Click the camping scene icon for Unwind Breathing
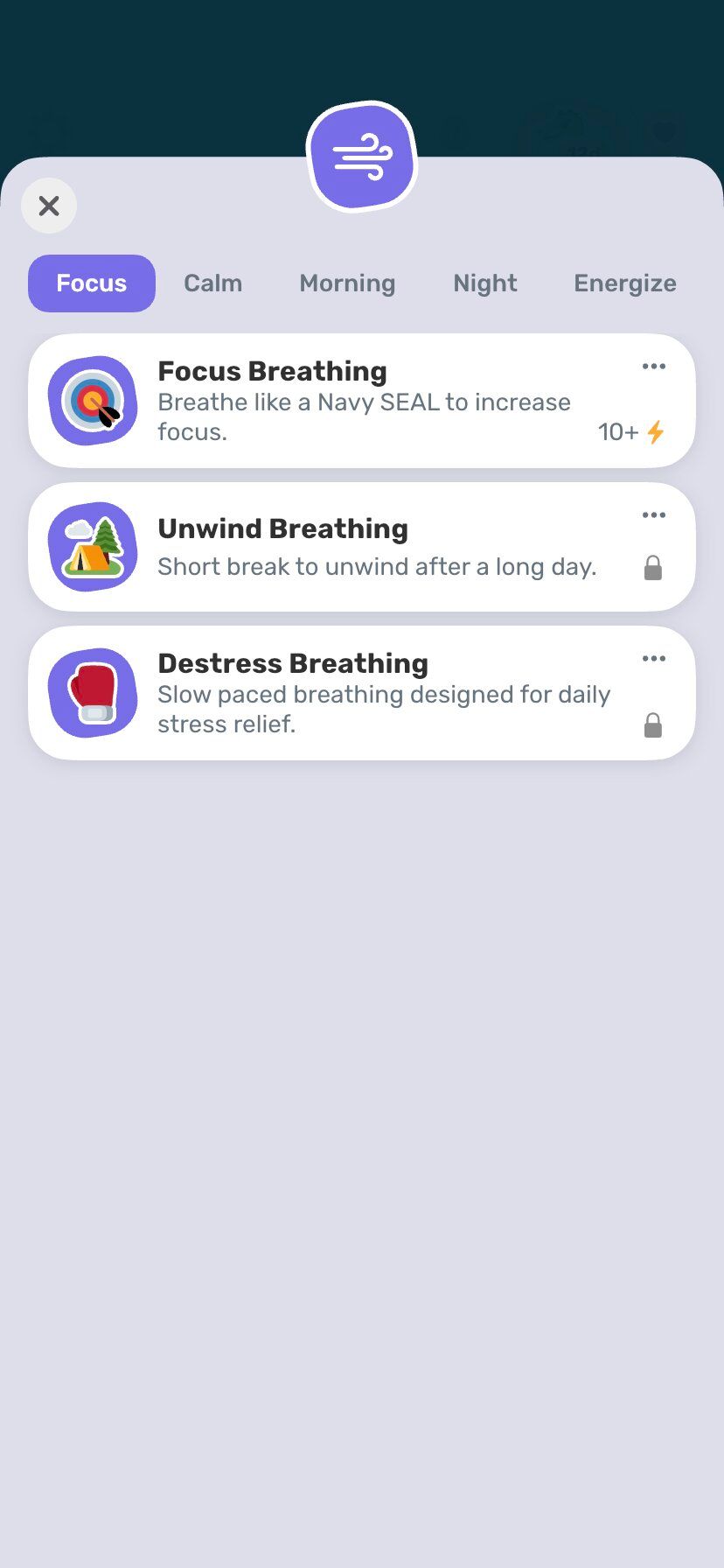 (x=93, y=547)
